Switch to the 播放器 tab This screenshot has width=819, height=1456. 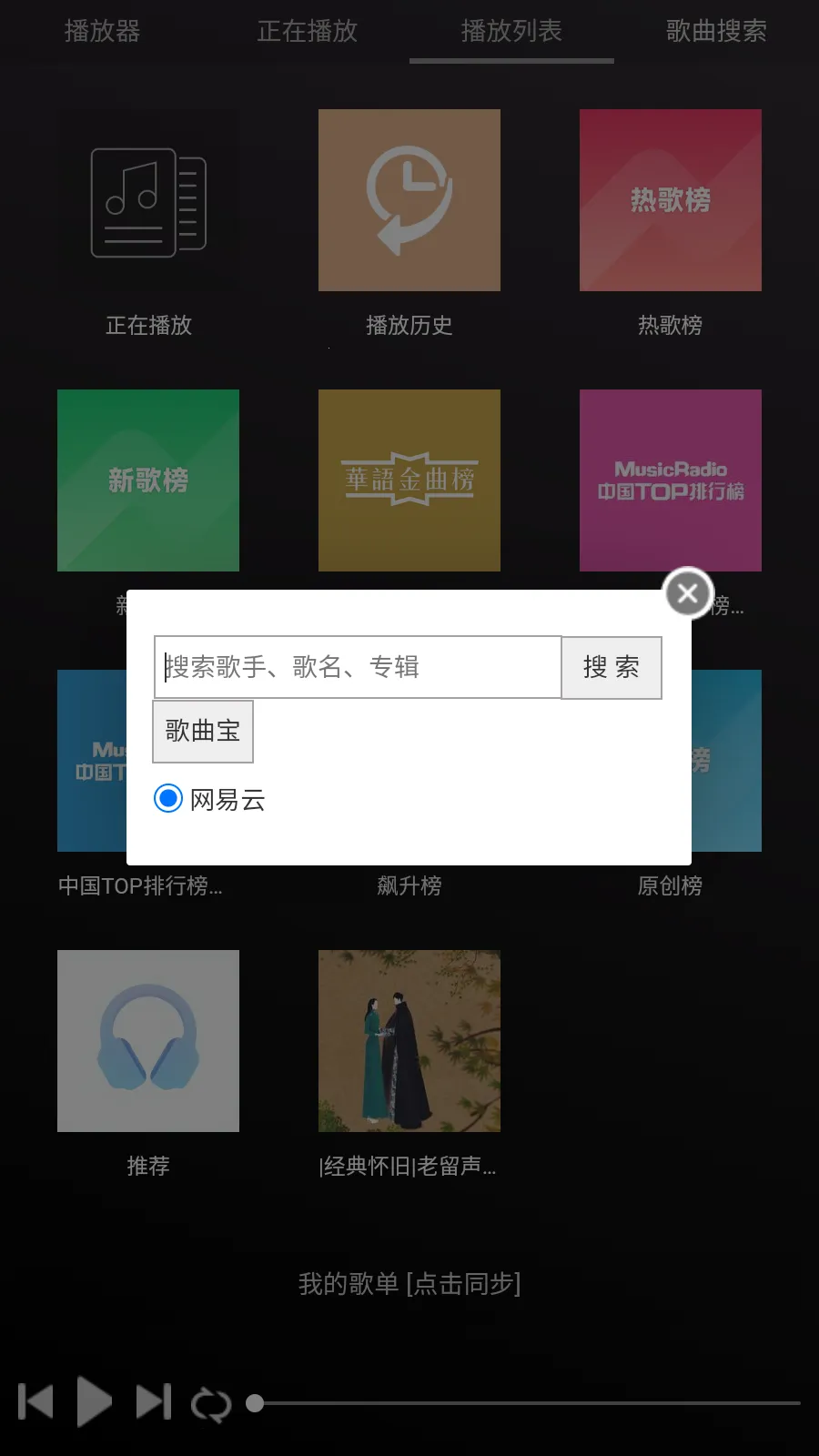point(102,32)
